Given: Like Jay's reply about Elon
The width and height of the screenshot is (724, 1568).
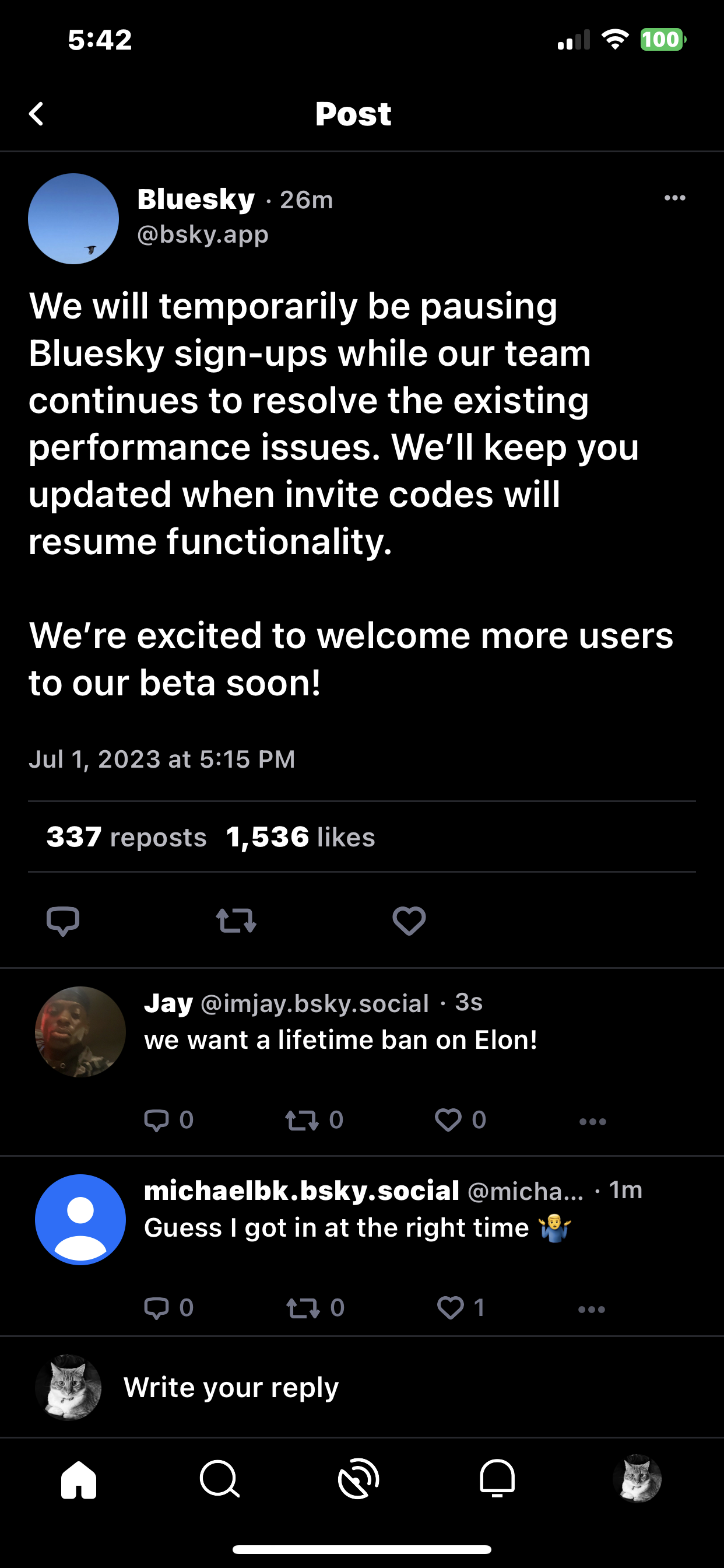Looking at the screenshot, I should pyautogui.click(x=461, y=1120).
